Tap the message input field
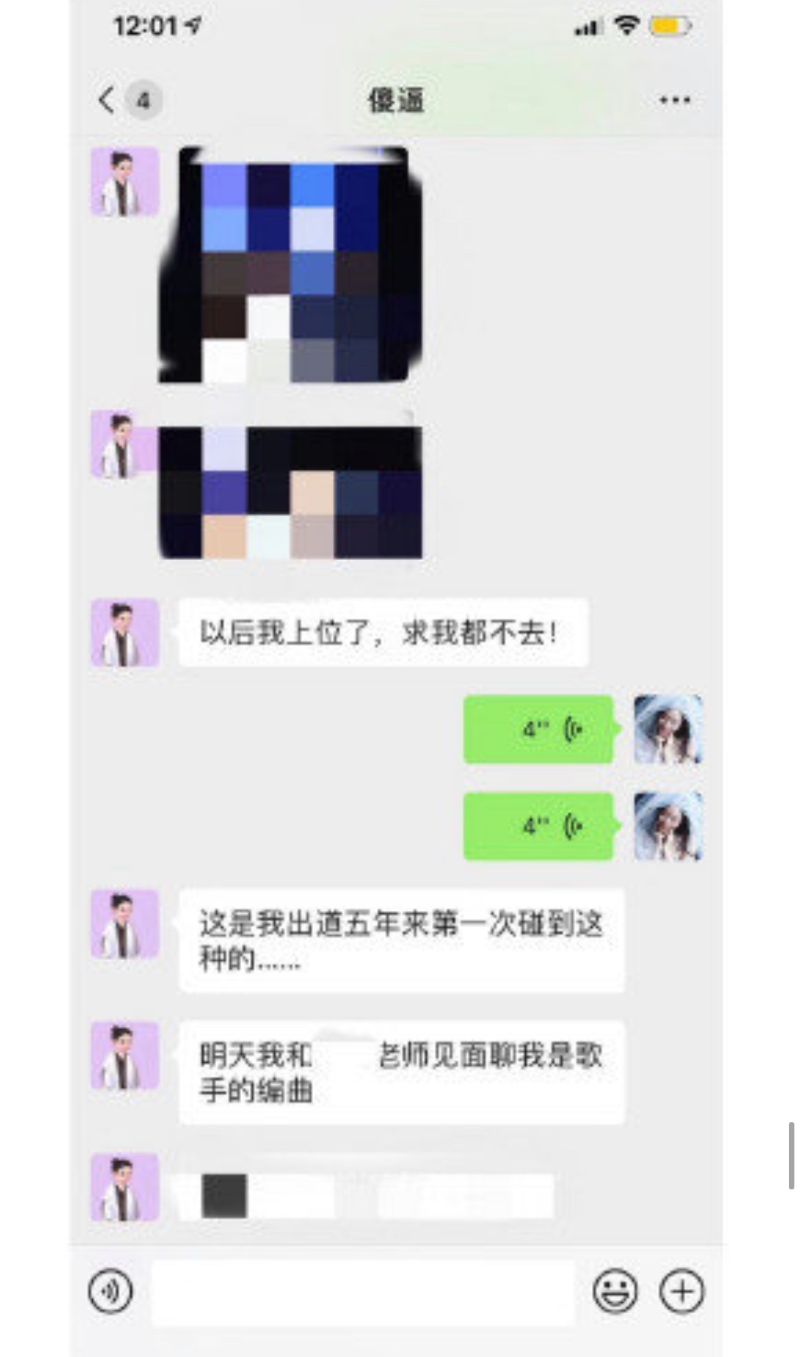 click(362, 1292)
